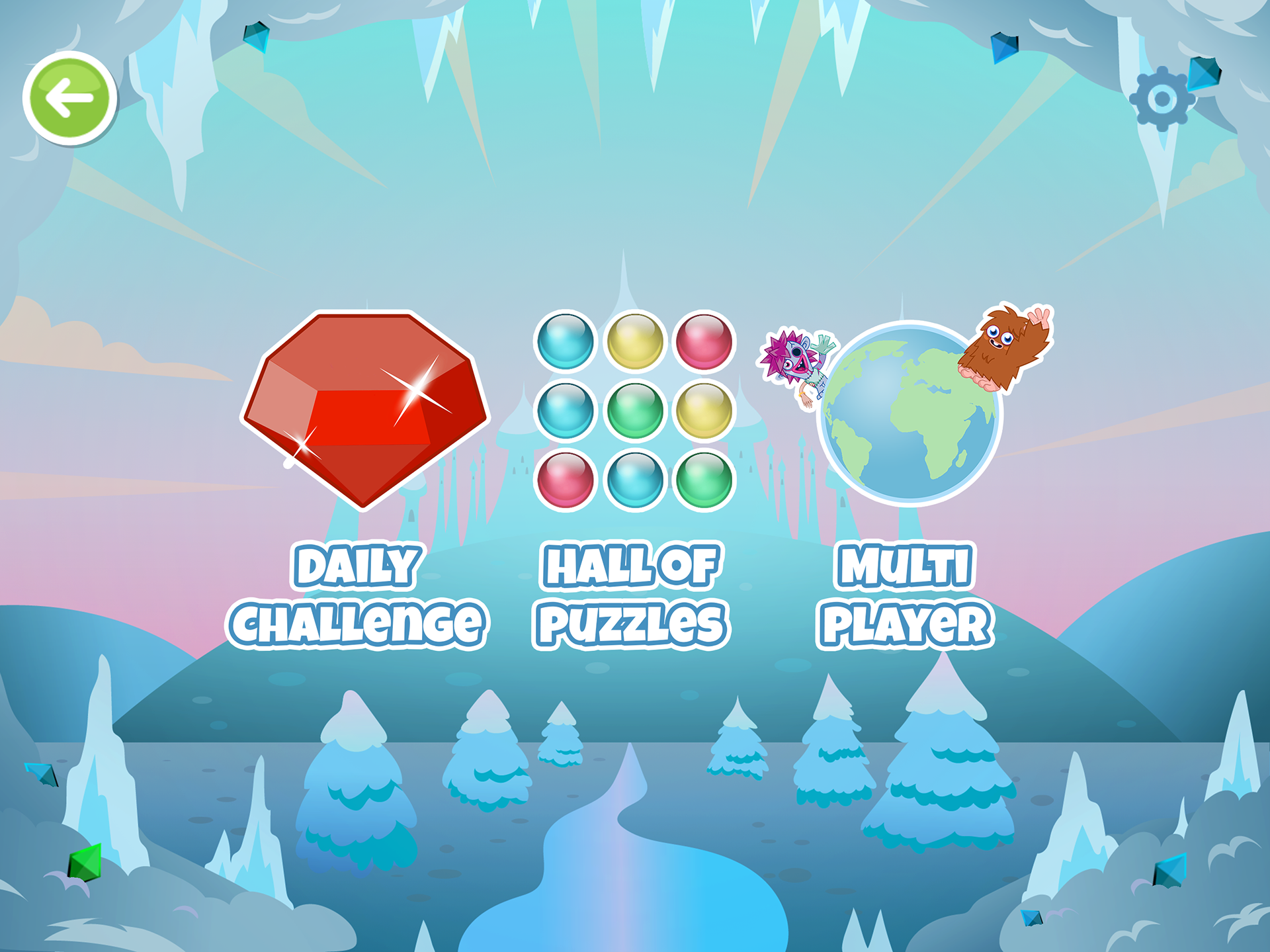Go back with the green arrow button
The image size is (1270, 952).
point(70,98)
